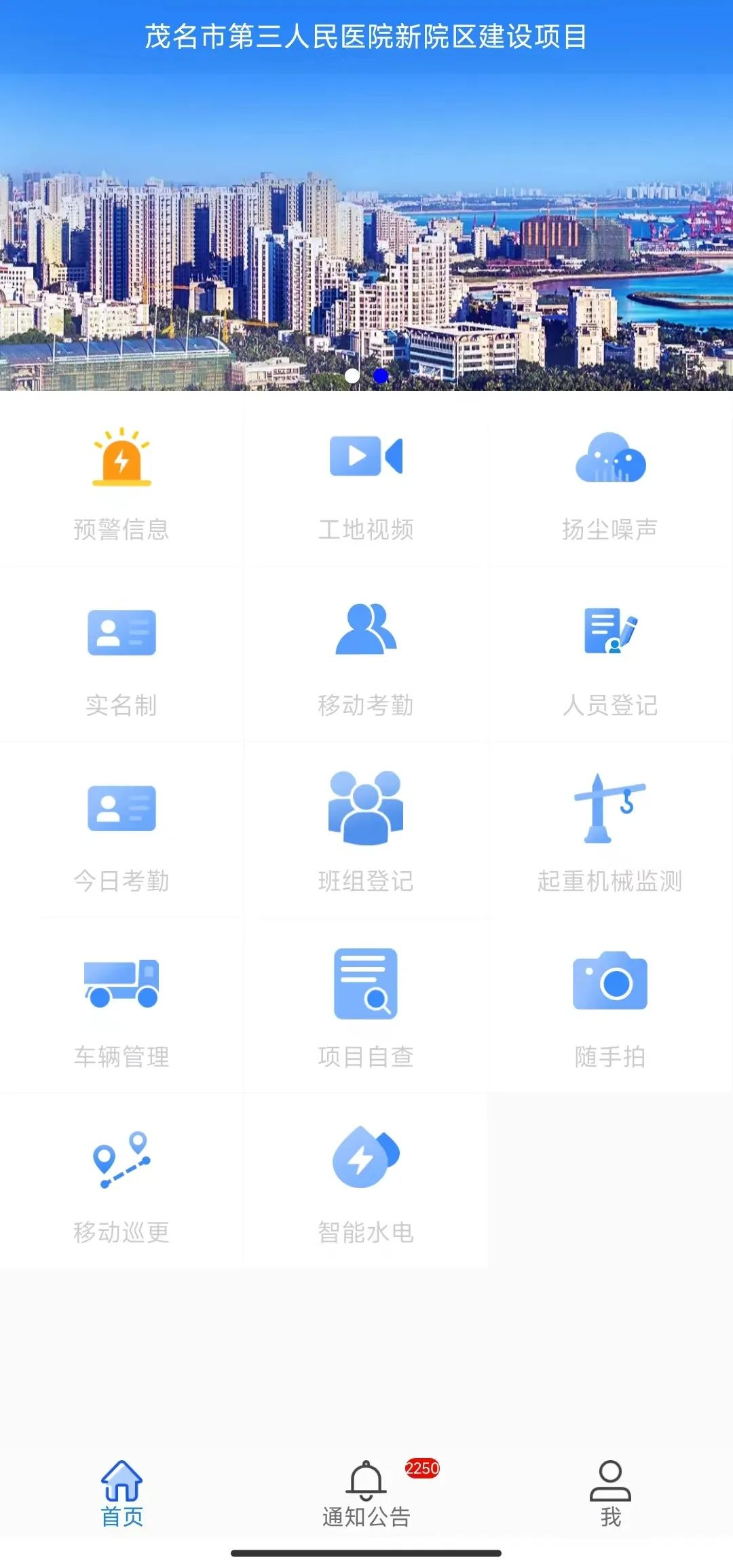Open 预警信息 warning info

click(x=121, y=483)
